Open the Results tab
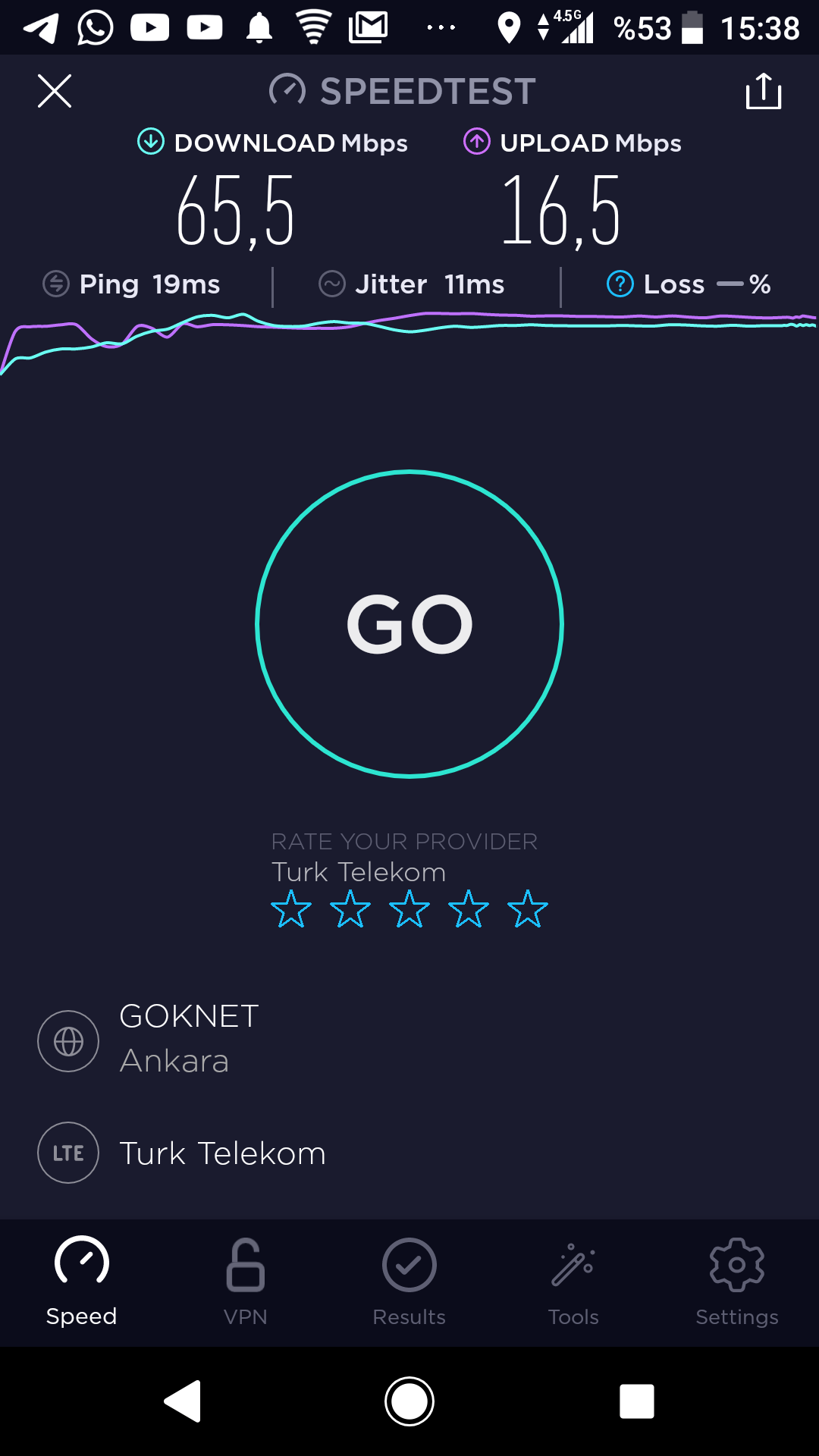 pyautogui.click(x=409, y=1282)
